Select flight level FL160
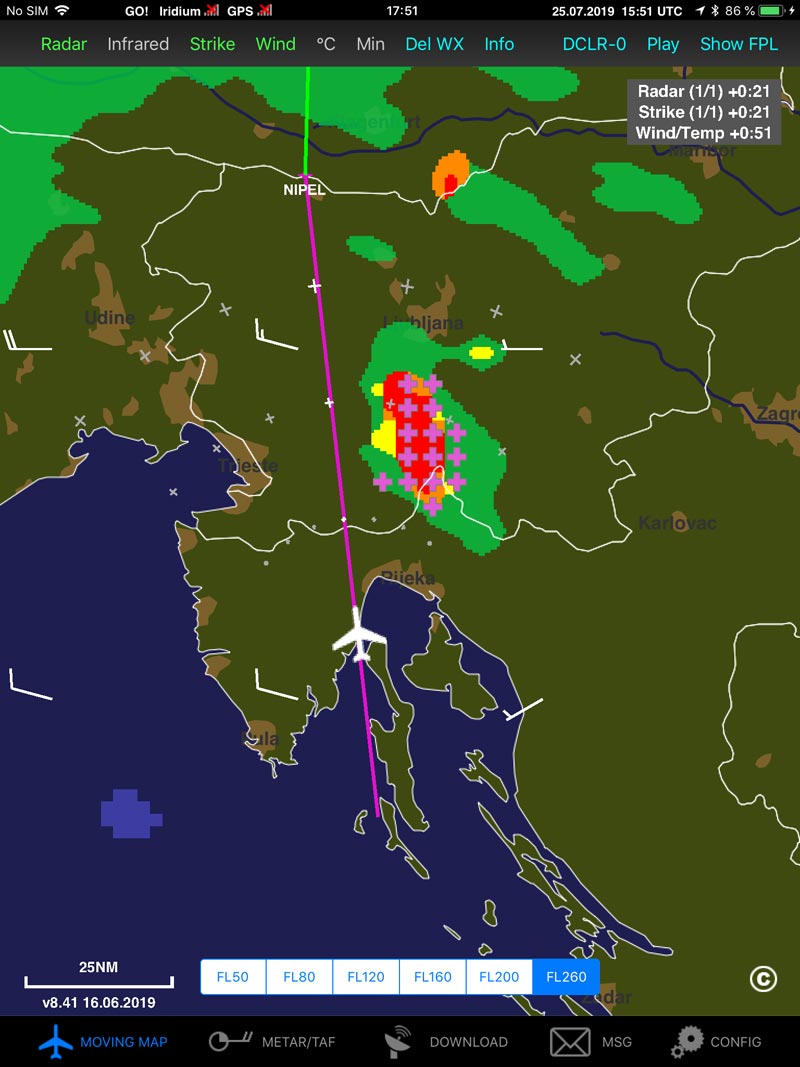 click(x=432, y=977)
